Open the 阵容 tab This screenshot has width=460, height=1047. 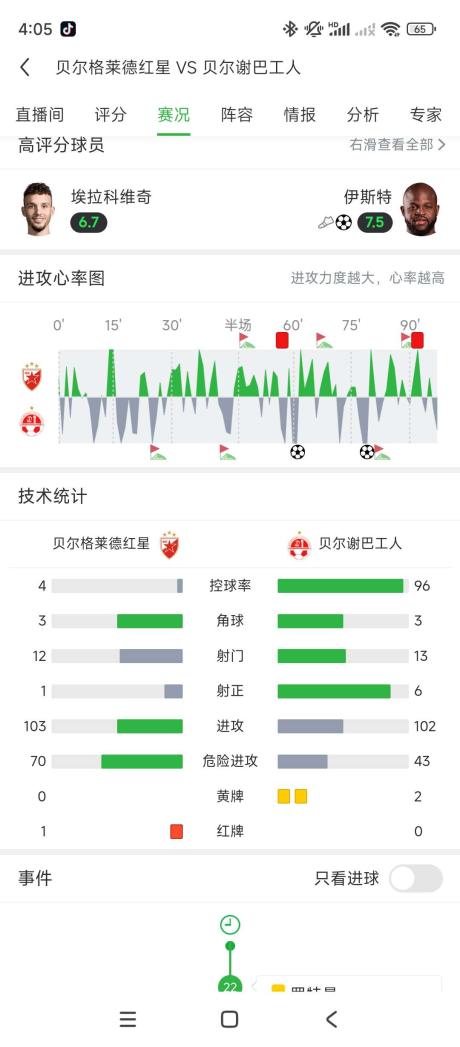coord(237,114)
